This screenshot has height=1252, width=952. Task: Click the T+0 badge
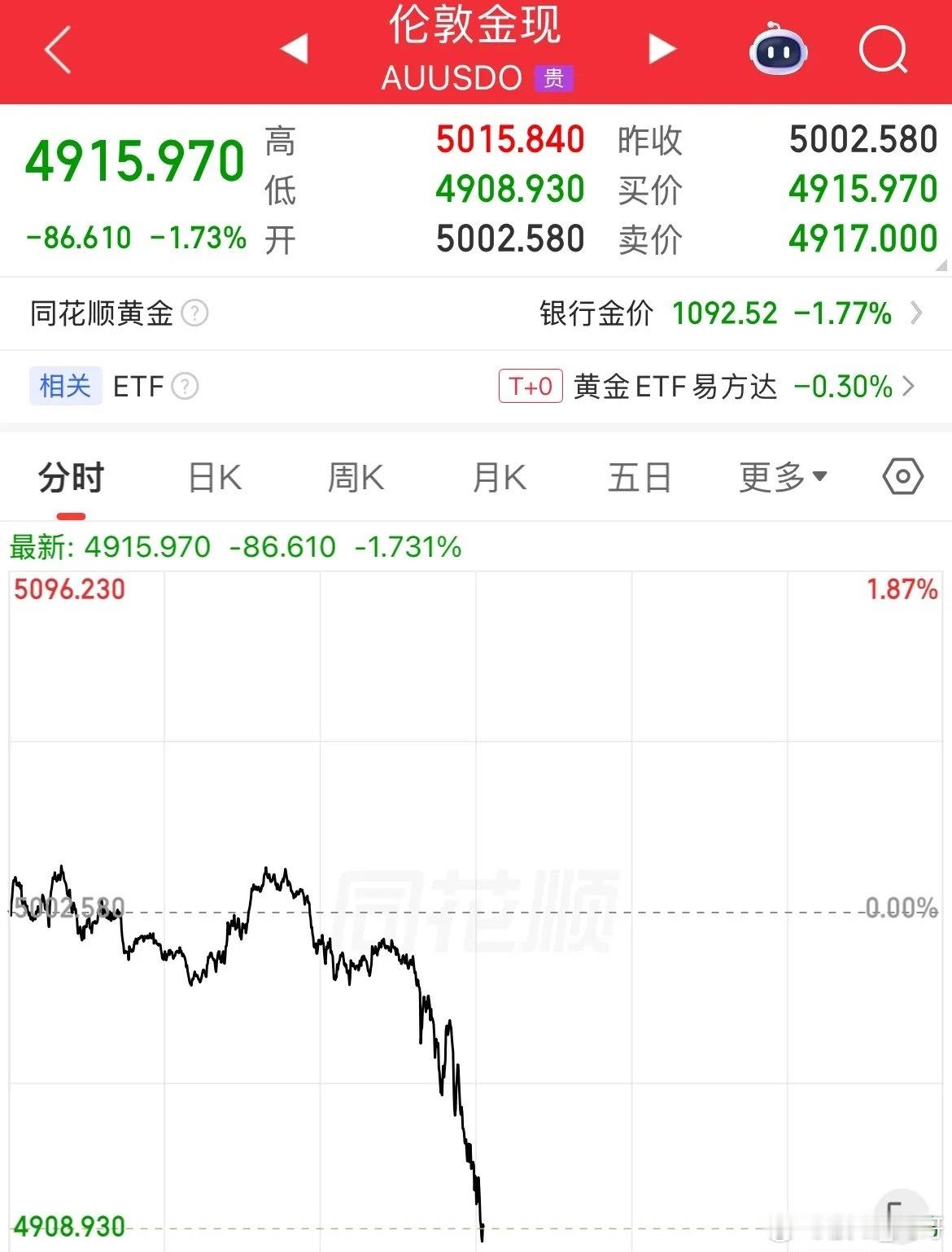530,387
